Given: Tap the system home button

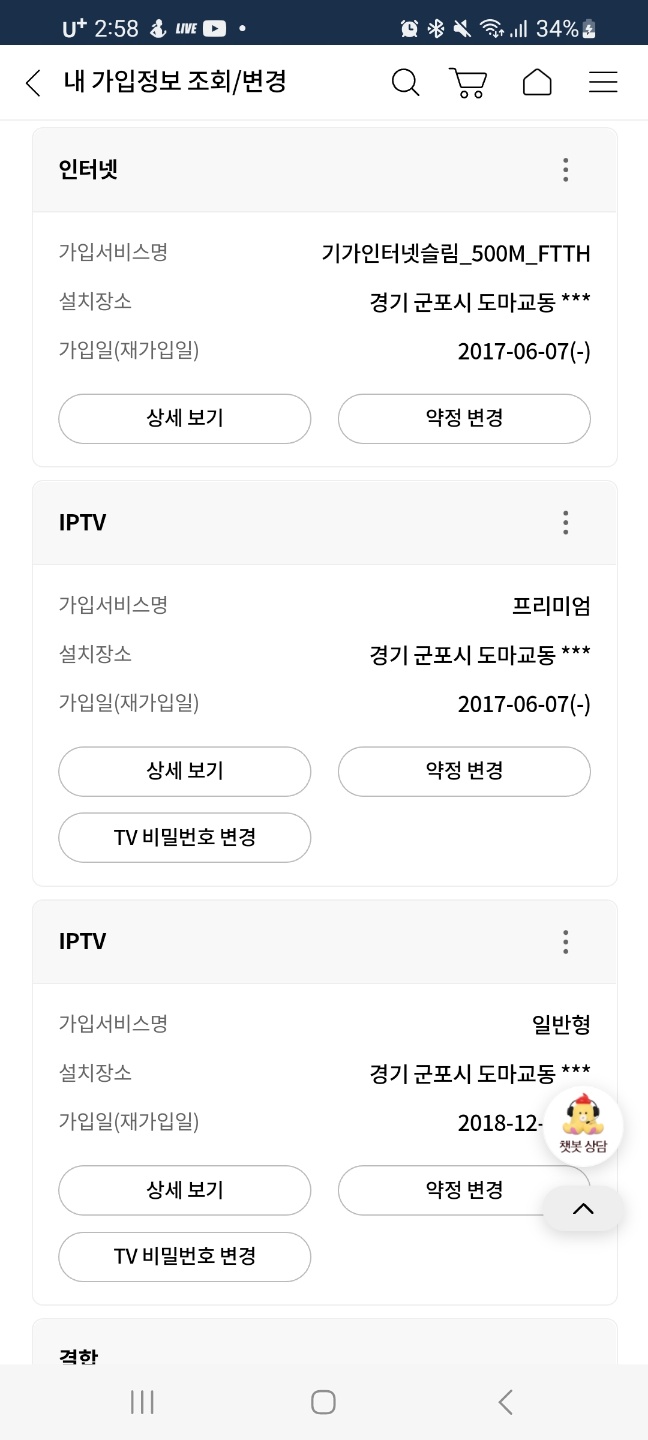Looking at the screenshot, I should coord(323,1402).
